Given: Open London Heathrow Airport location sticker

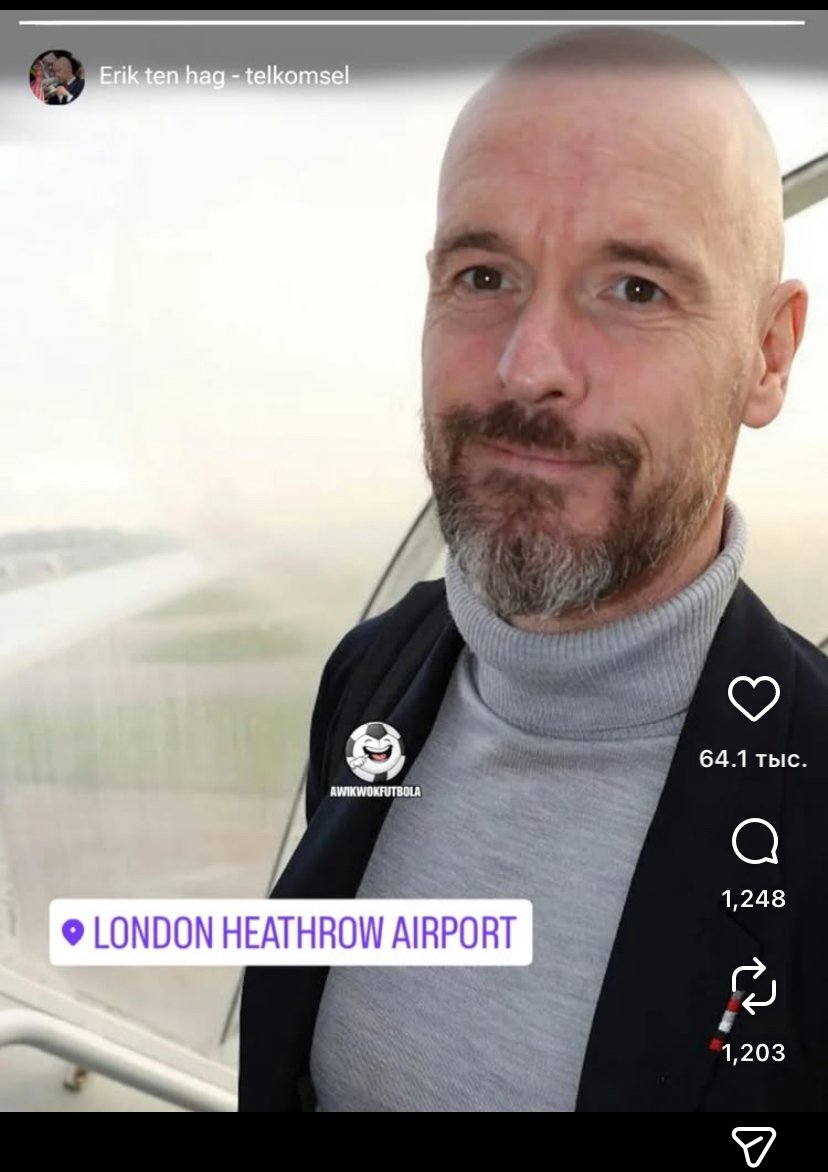Looking at the screenshot, I should (x=291, y=932).
